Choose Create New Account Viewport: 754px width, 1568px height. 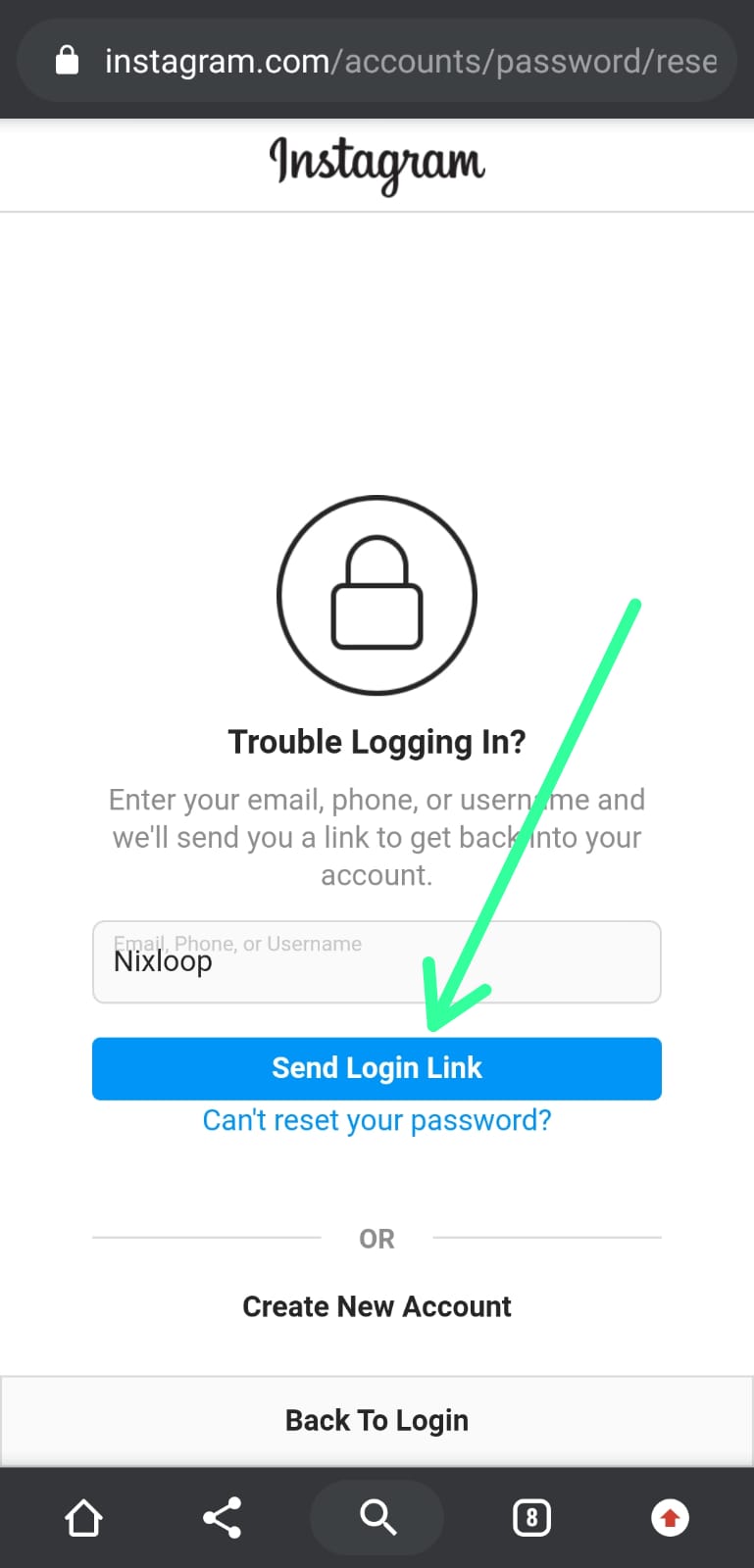coord(377,1306)
